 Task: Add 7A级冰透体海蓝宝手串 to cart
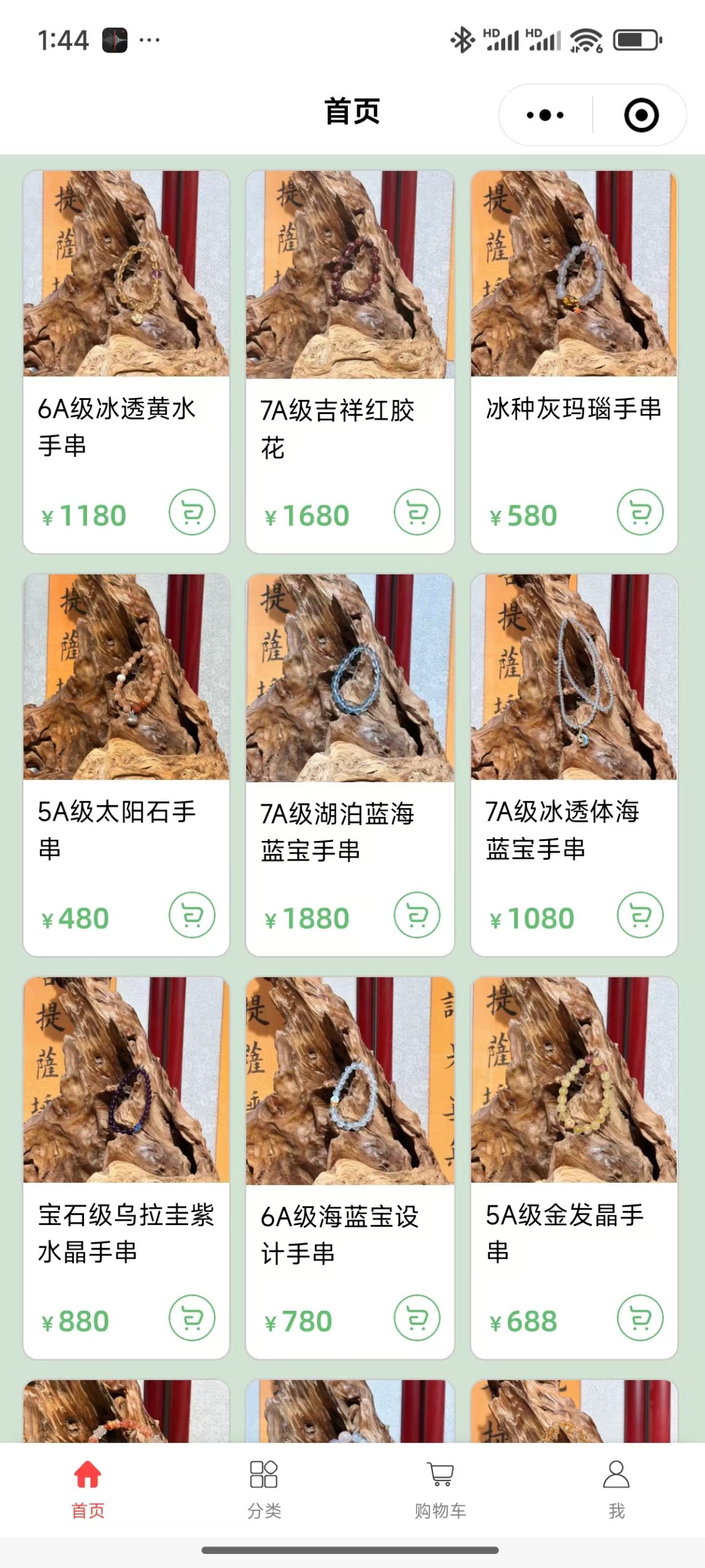tap(640, 915)
